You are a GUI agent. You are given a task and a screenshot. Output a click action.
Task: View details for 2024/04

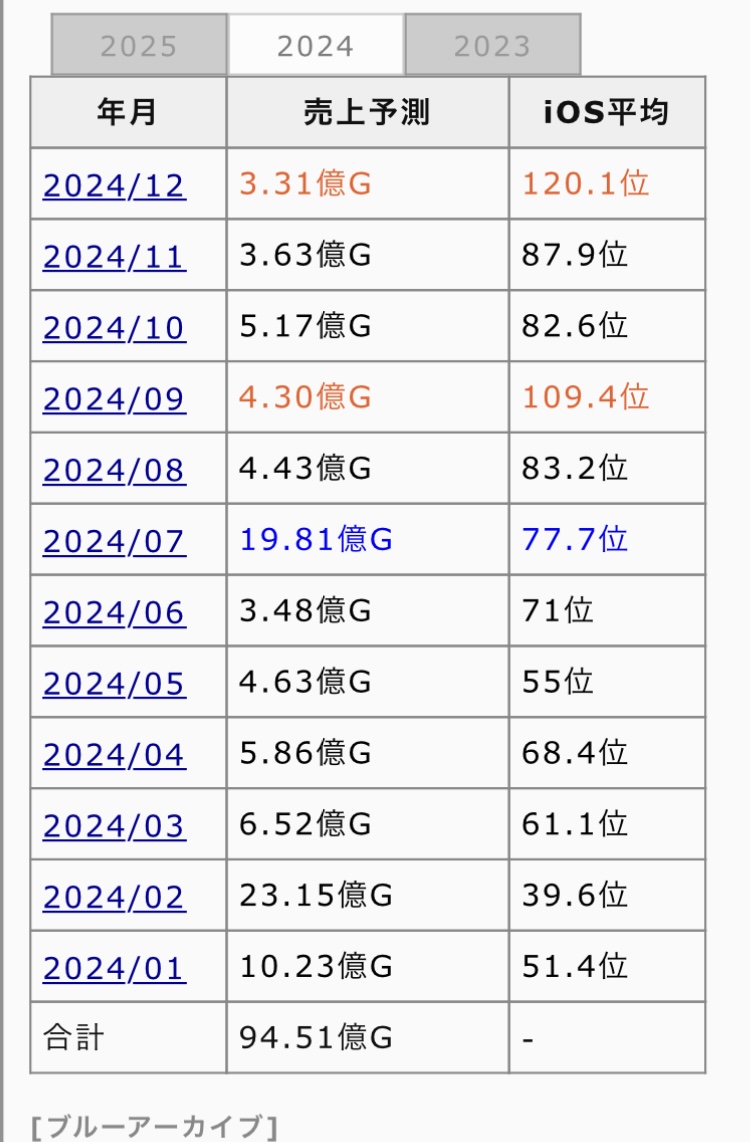pos(114,754)
